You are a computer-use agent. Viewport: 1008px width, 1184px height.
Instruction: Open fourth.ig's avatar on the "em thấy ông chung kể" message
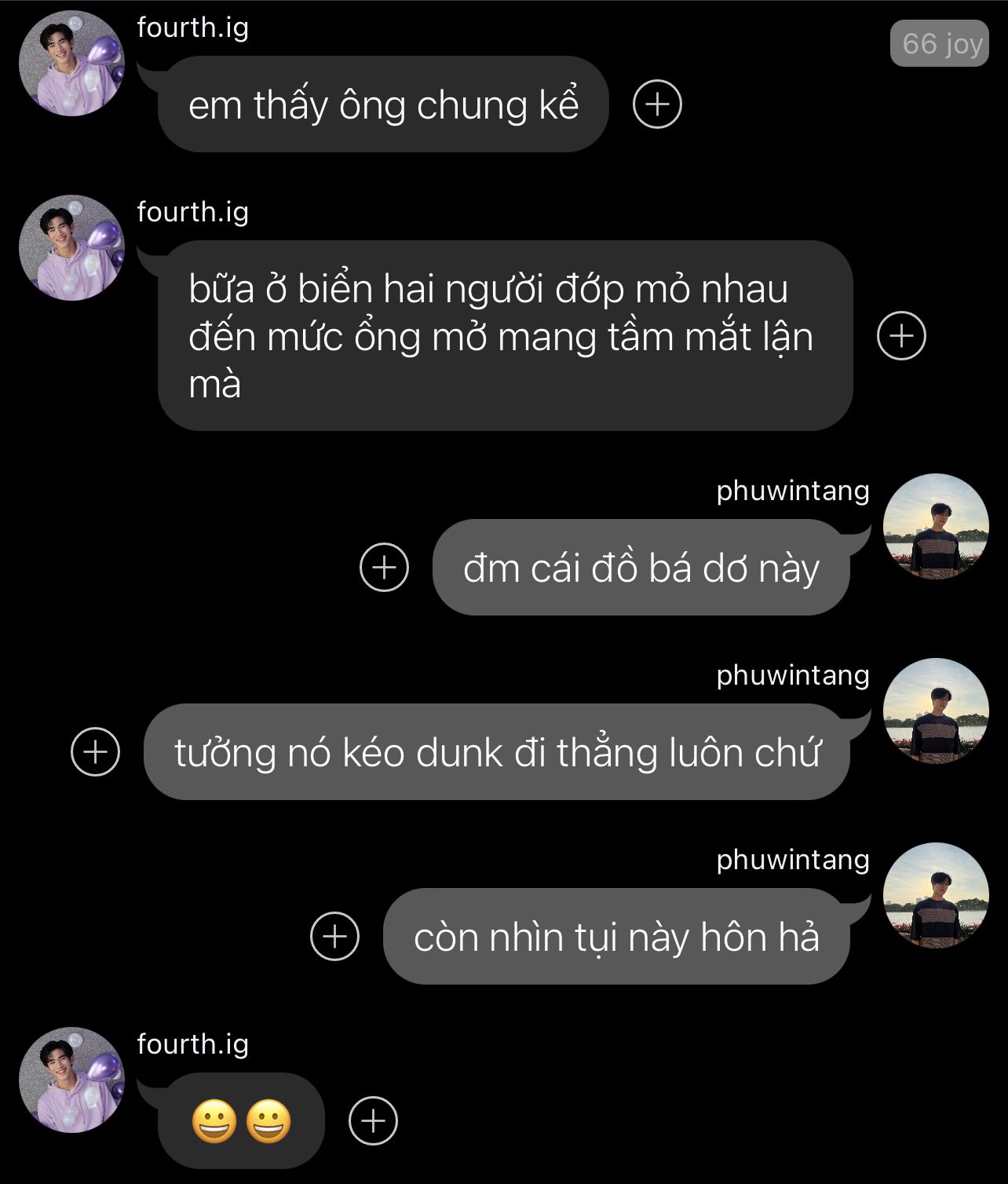[x=71, y=64]
